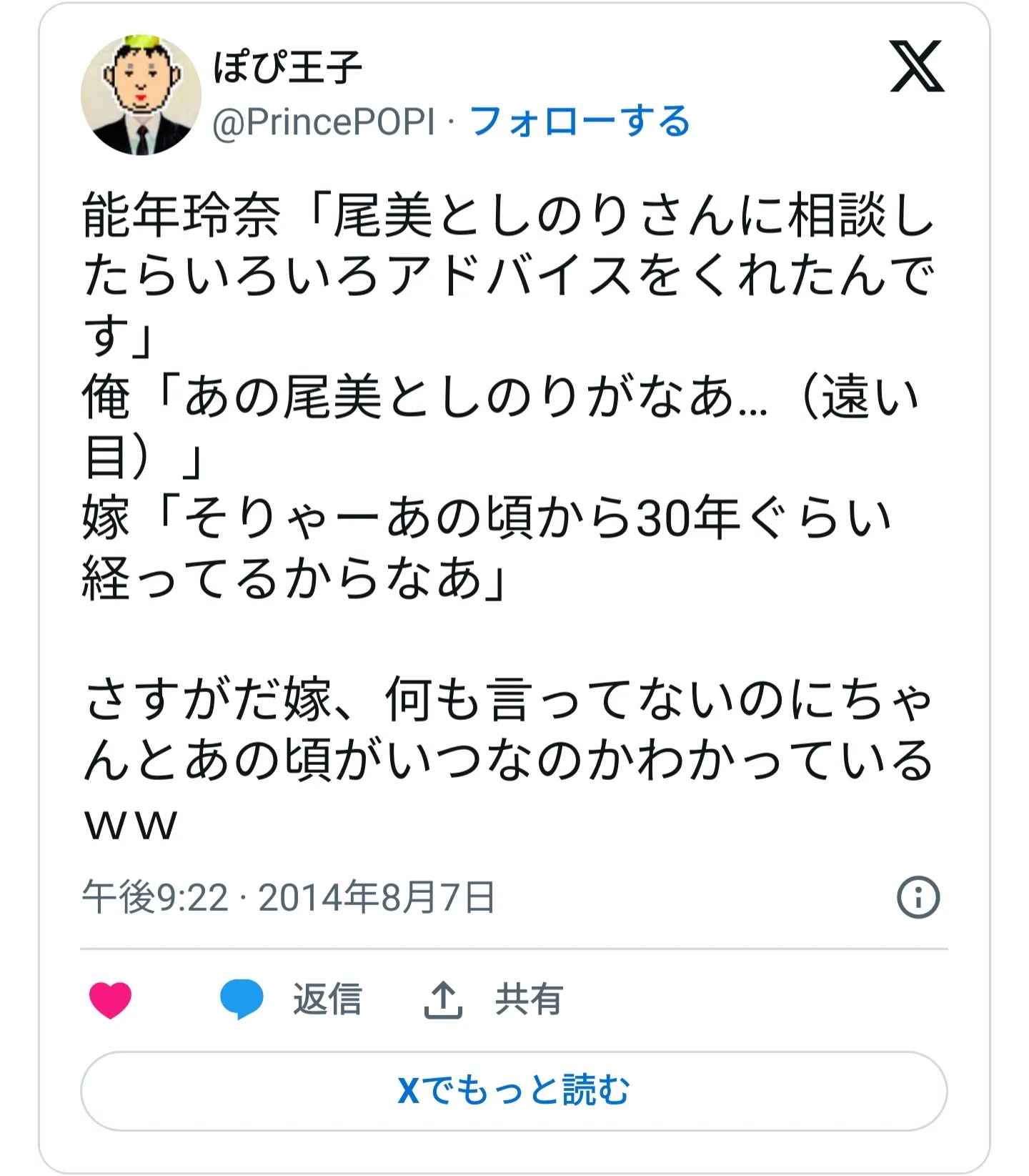Open the @PrincePOPI handle link
The image size is (1029, 1176).
pyautogui.click(x=324, y=122)
